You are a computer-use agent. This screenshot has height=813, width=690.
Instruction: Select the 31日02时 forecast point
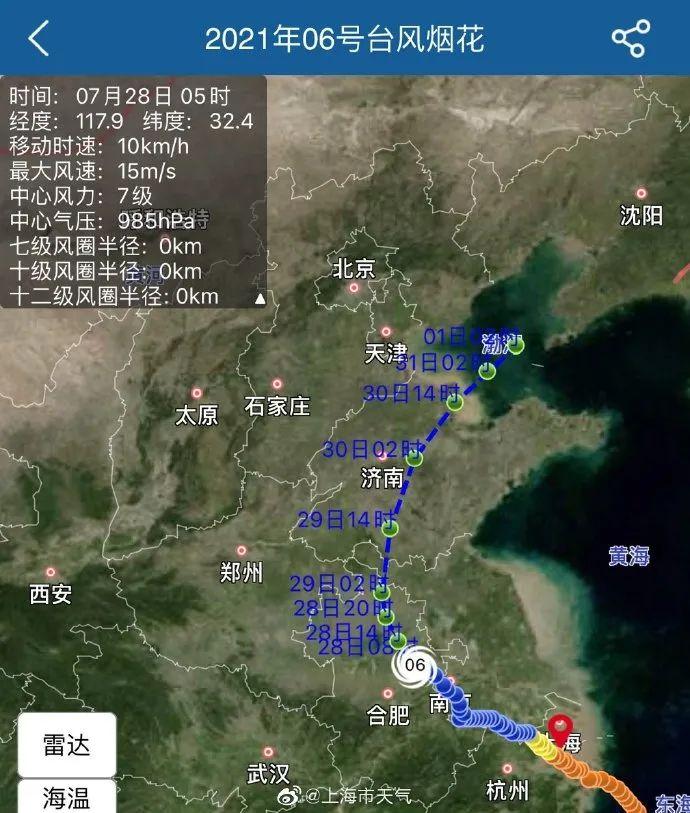click(487, 371)
